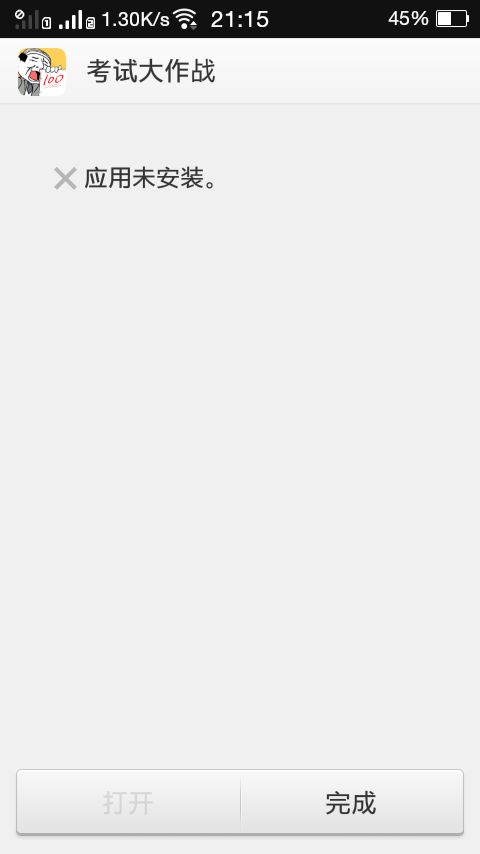480x854 pixels.
Task: Tap the greyed-out 打开 button
Action: [129, 802]
